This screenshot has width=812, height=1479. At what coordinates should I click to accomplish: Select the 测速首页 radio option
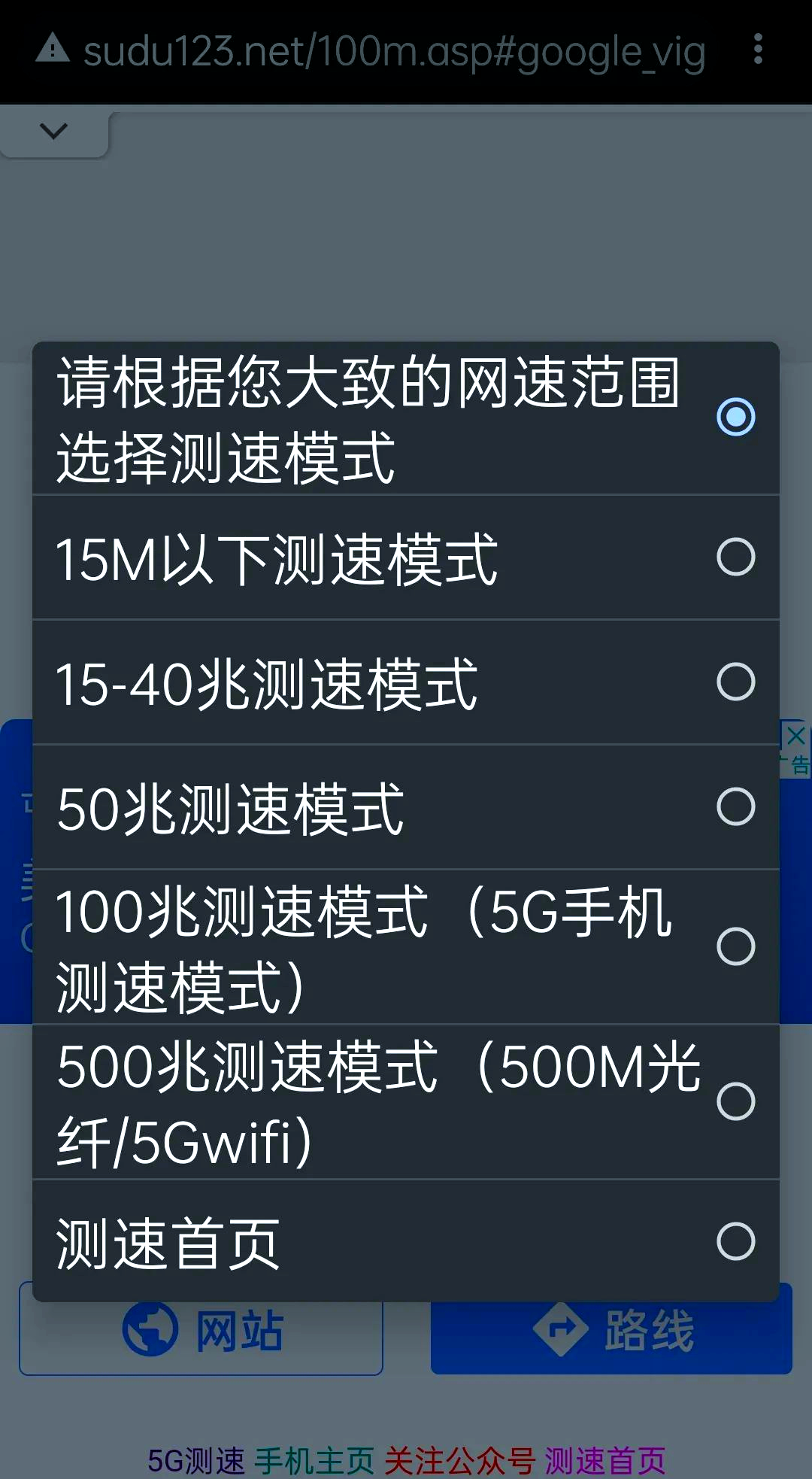(x=735, y=1235)
